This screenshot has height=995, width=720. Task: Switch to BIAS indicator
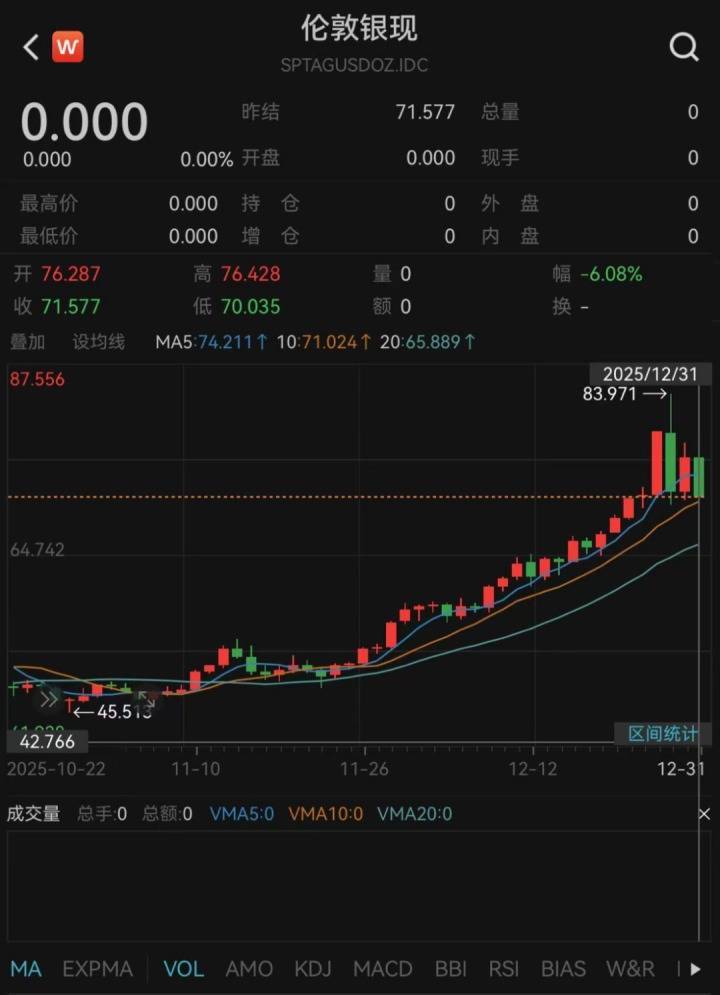click(563, 968)
